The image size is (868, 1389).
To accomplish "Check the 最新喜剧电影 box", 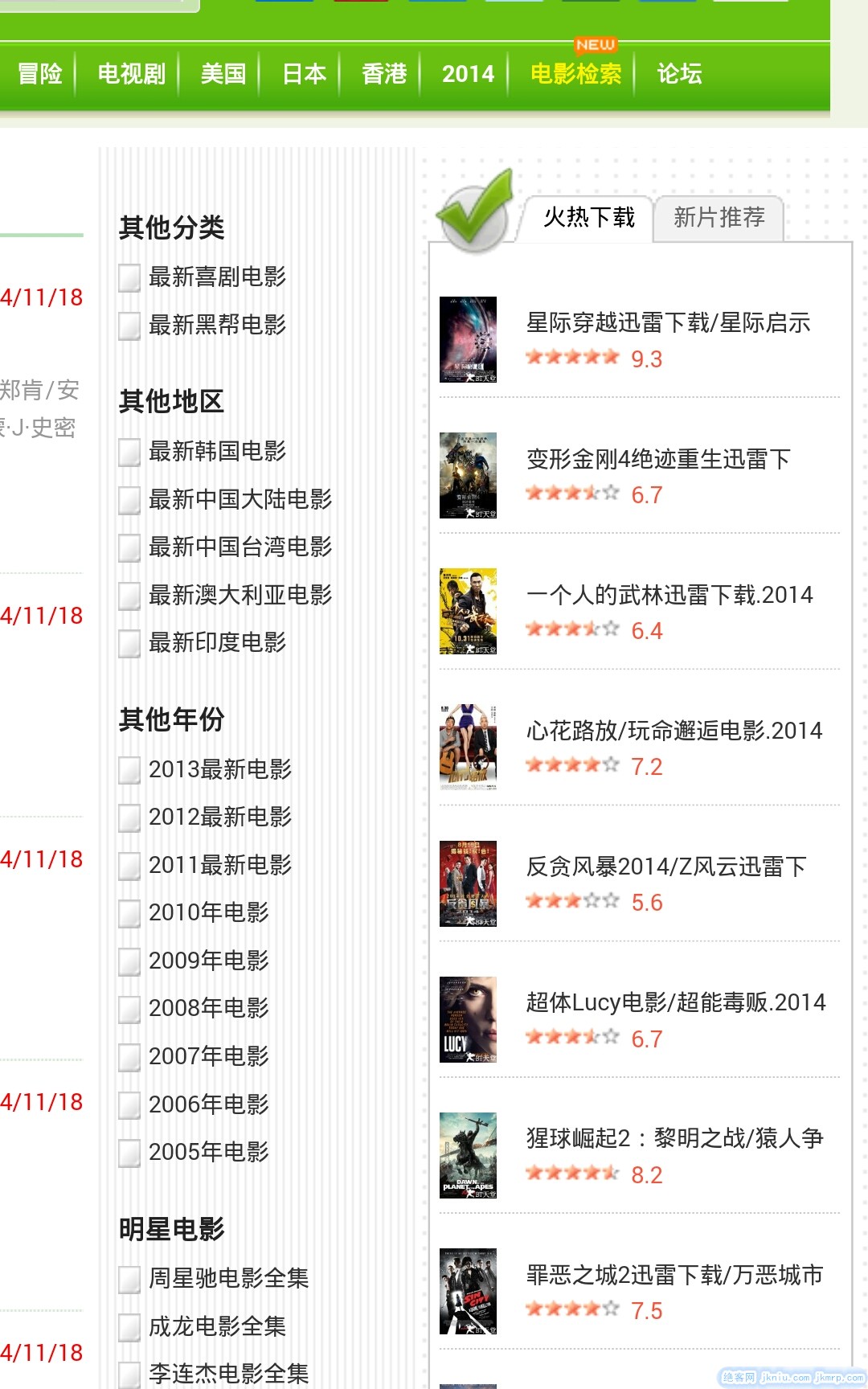I will [129, 278].
